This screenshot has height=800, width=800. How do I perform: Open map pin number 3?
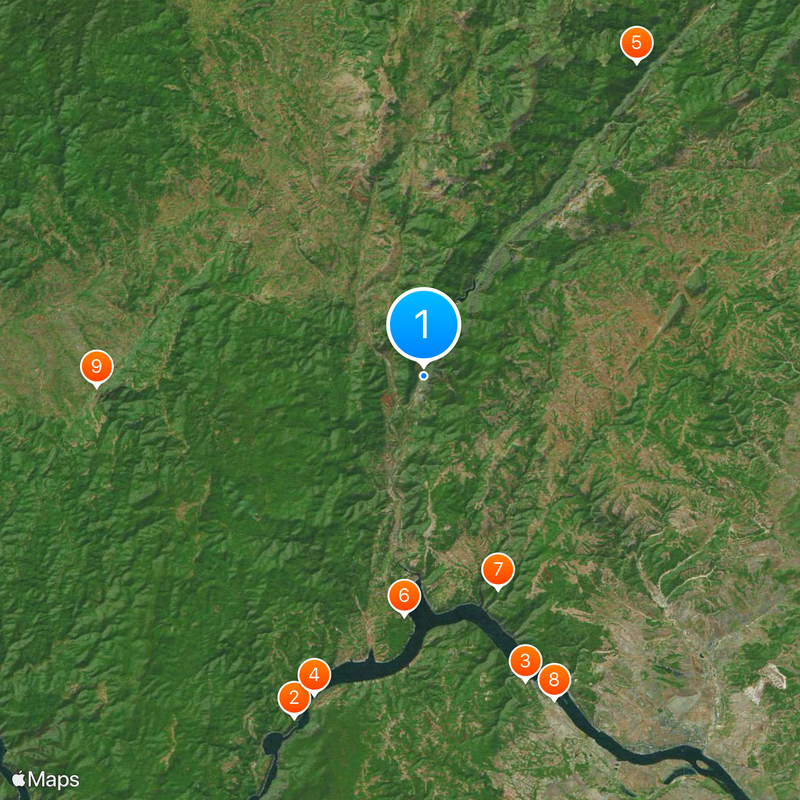pos(525,660)
